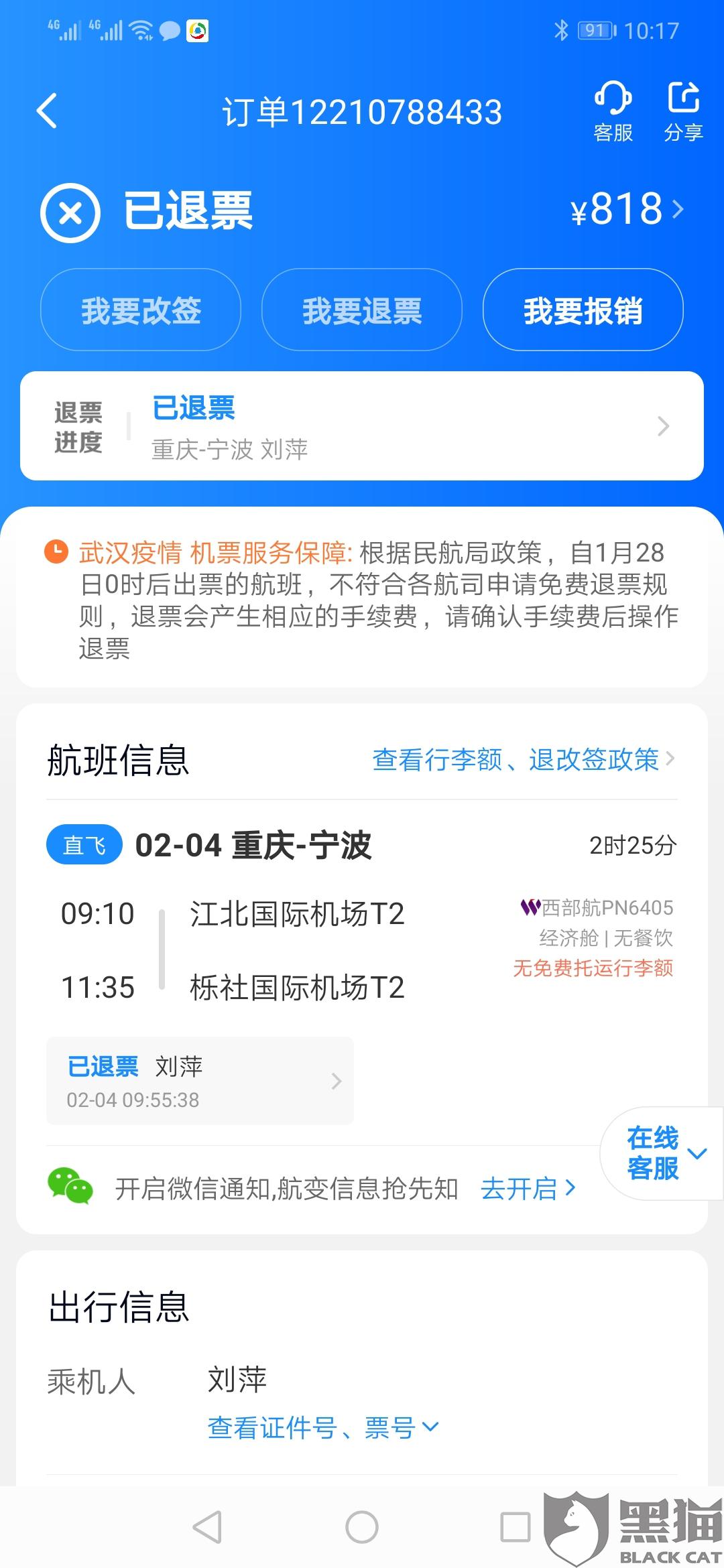The image size is (724, 1568).
Task: Tap the 我要退票 button
Action: tap(362, 310)
